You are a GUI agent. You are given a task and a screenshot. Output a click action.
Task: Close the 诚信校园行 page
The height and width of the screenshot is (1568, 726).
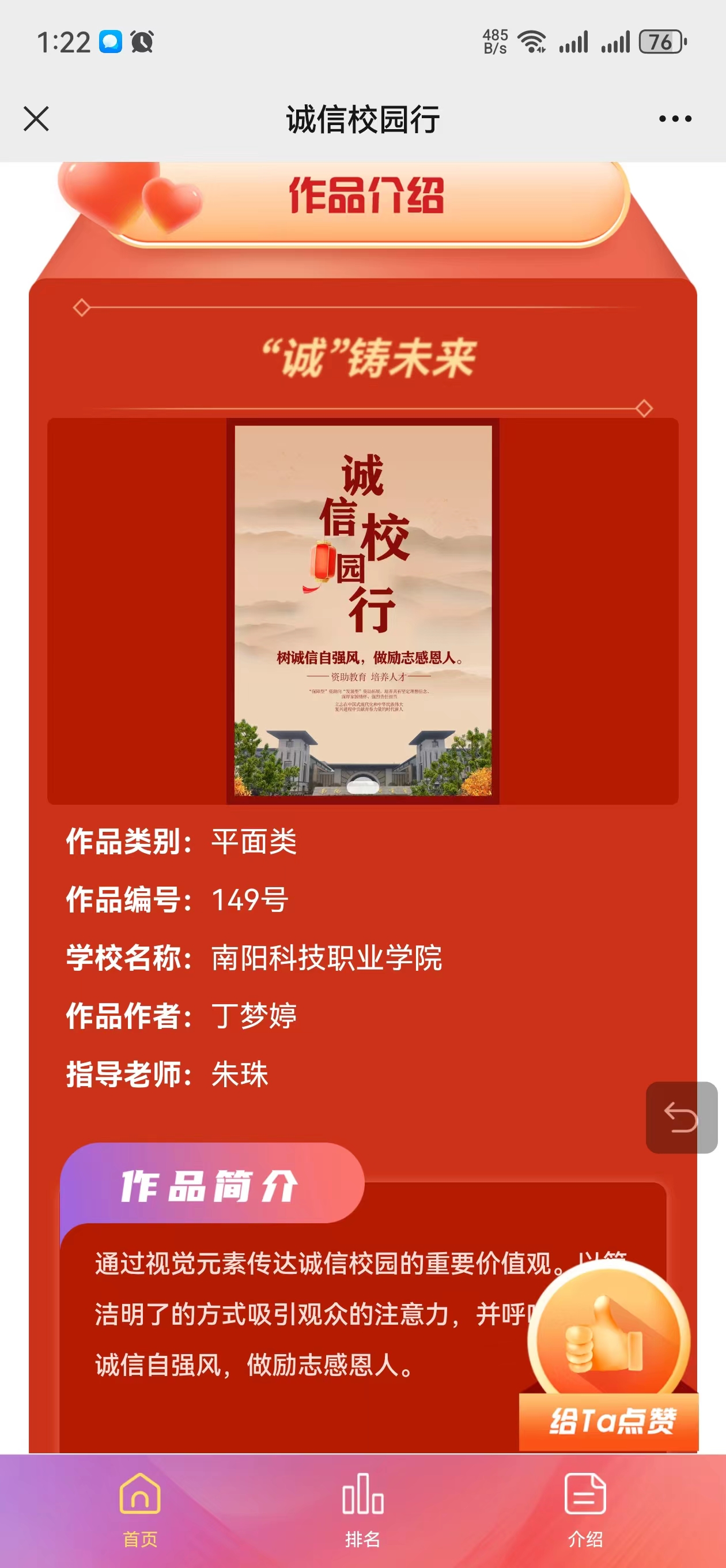(x=36, y=119)
